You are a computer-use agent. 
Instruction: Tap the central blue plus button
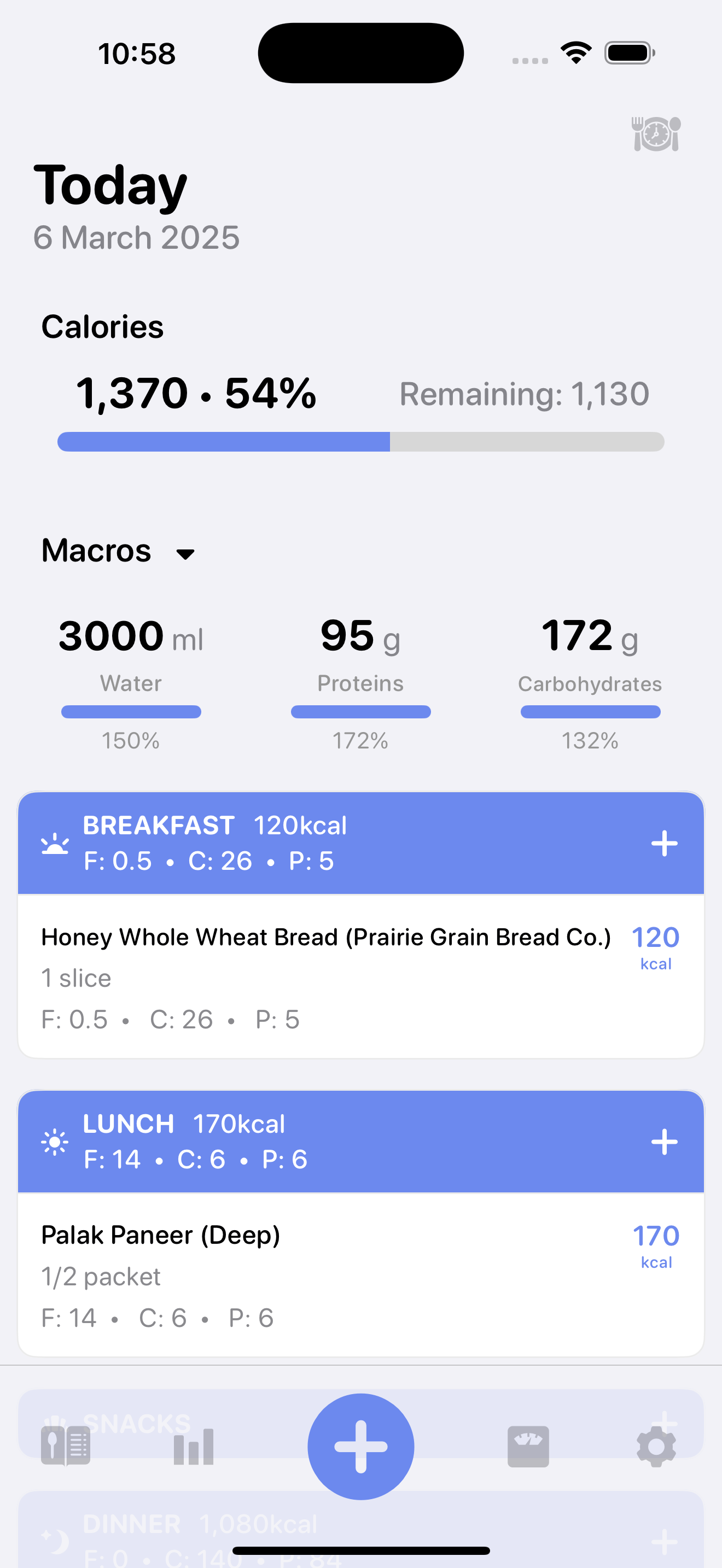click(x=360, y=1446)
